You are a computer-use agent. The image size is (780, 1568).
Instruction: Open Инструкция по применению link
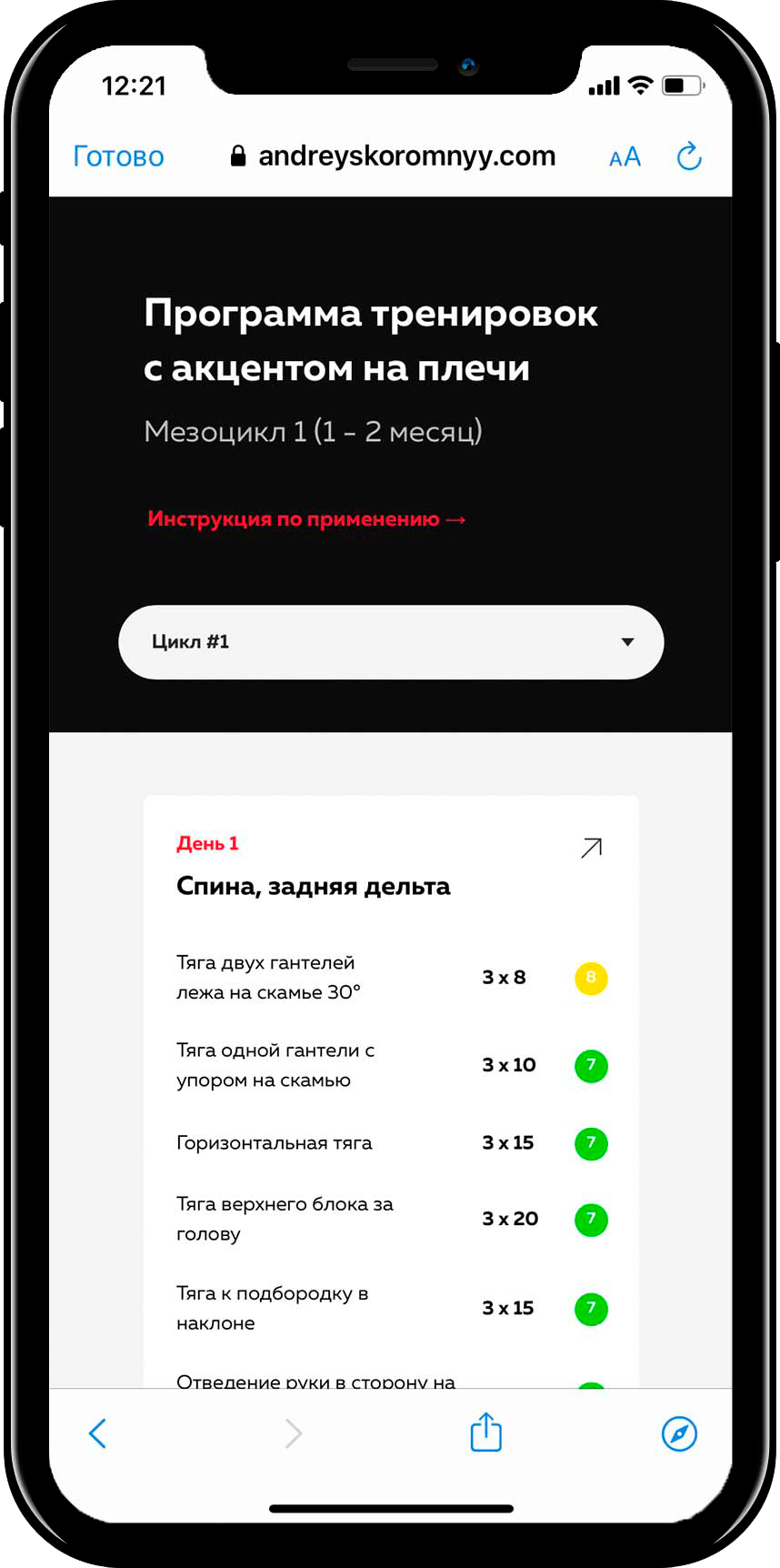click(306, 519)
